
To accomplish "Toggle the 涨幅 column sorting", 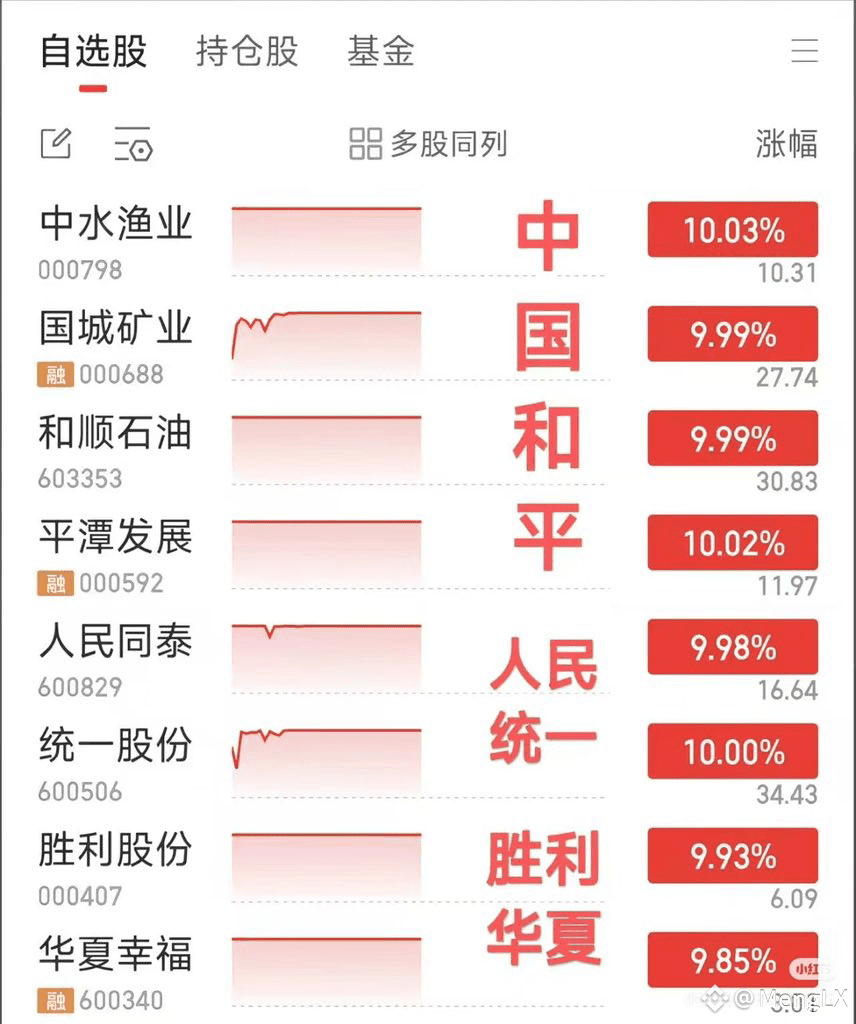I will click(787, 144).
